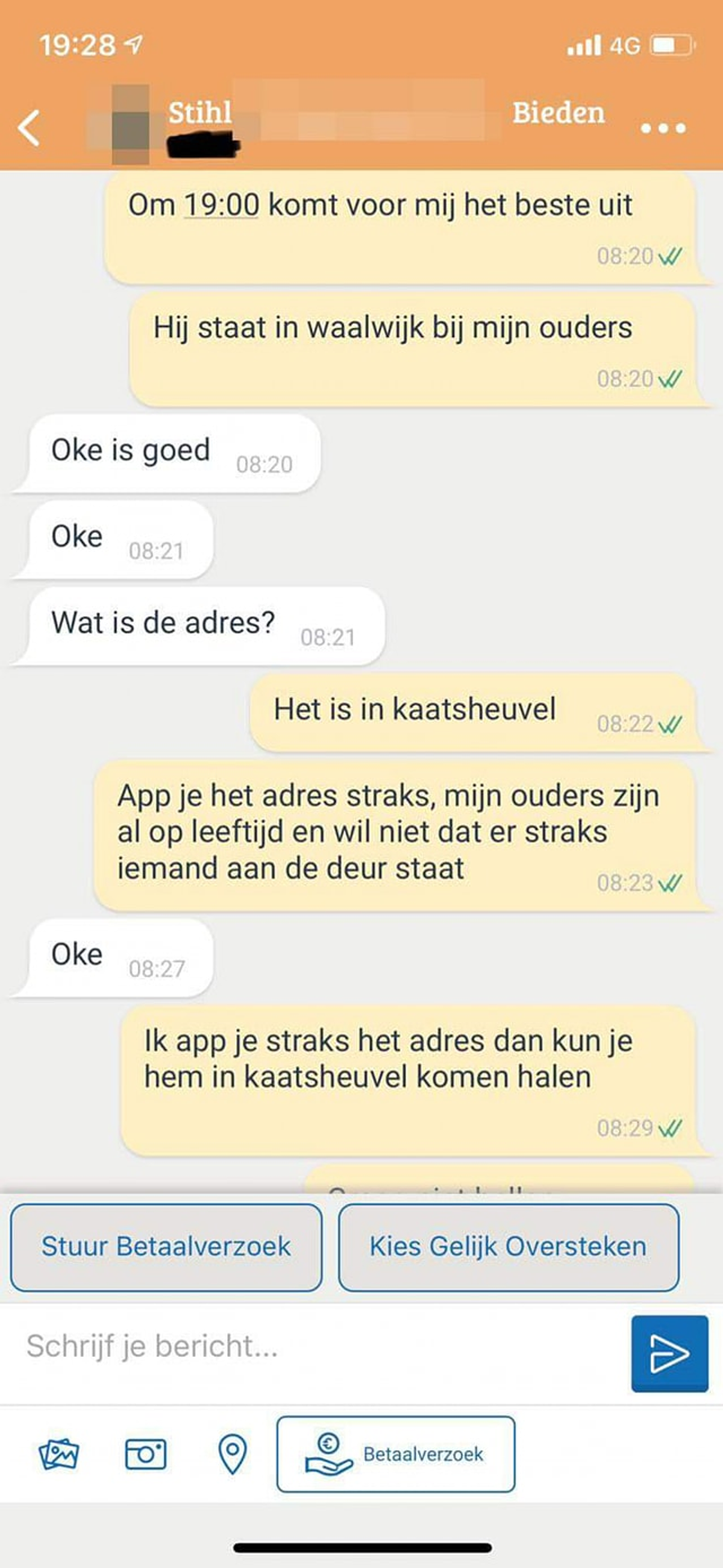Open the three-dot overflow menu
The height and width of the screenshot is (1568, 723).
663,128
